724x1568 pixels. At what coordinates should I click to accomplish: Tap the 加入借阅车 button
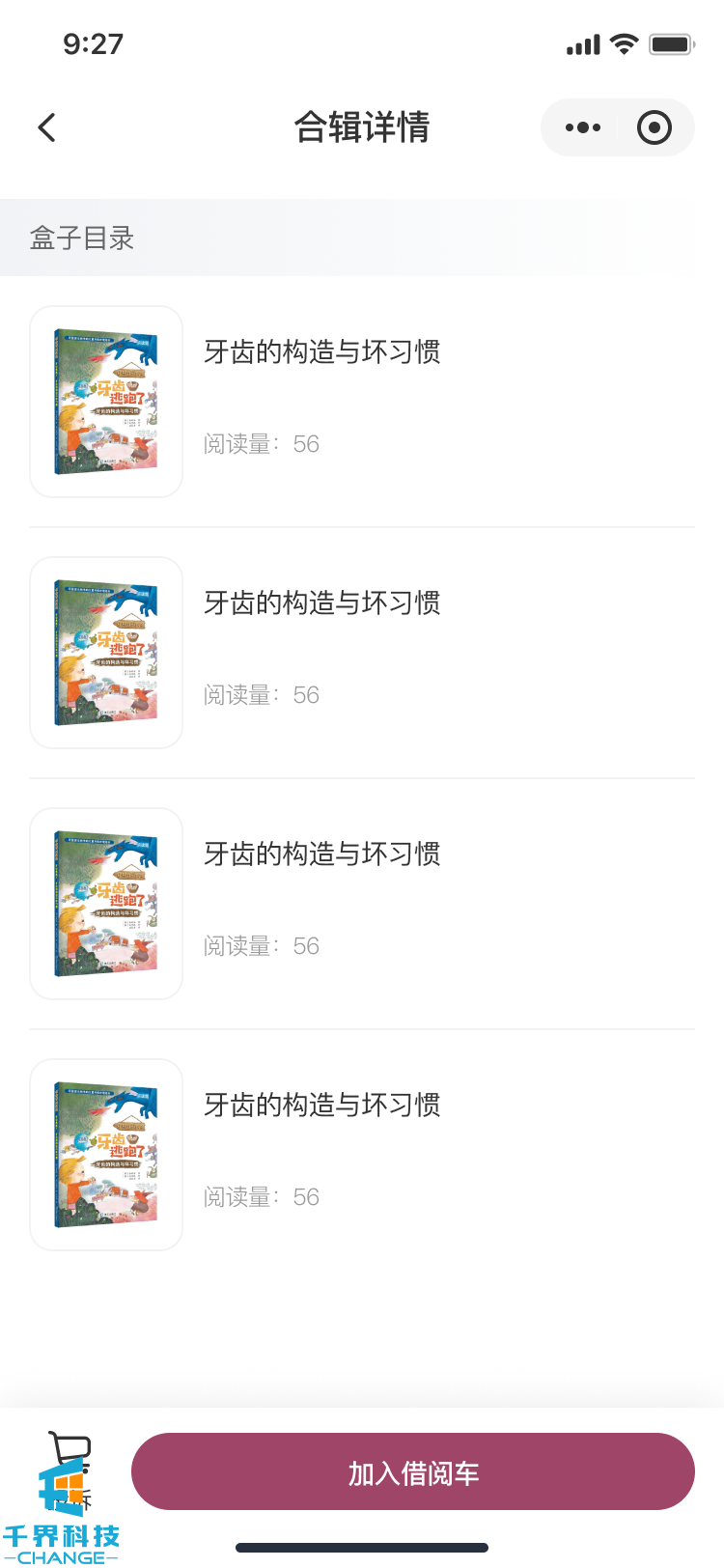pos(413,1471)
